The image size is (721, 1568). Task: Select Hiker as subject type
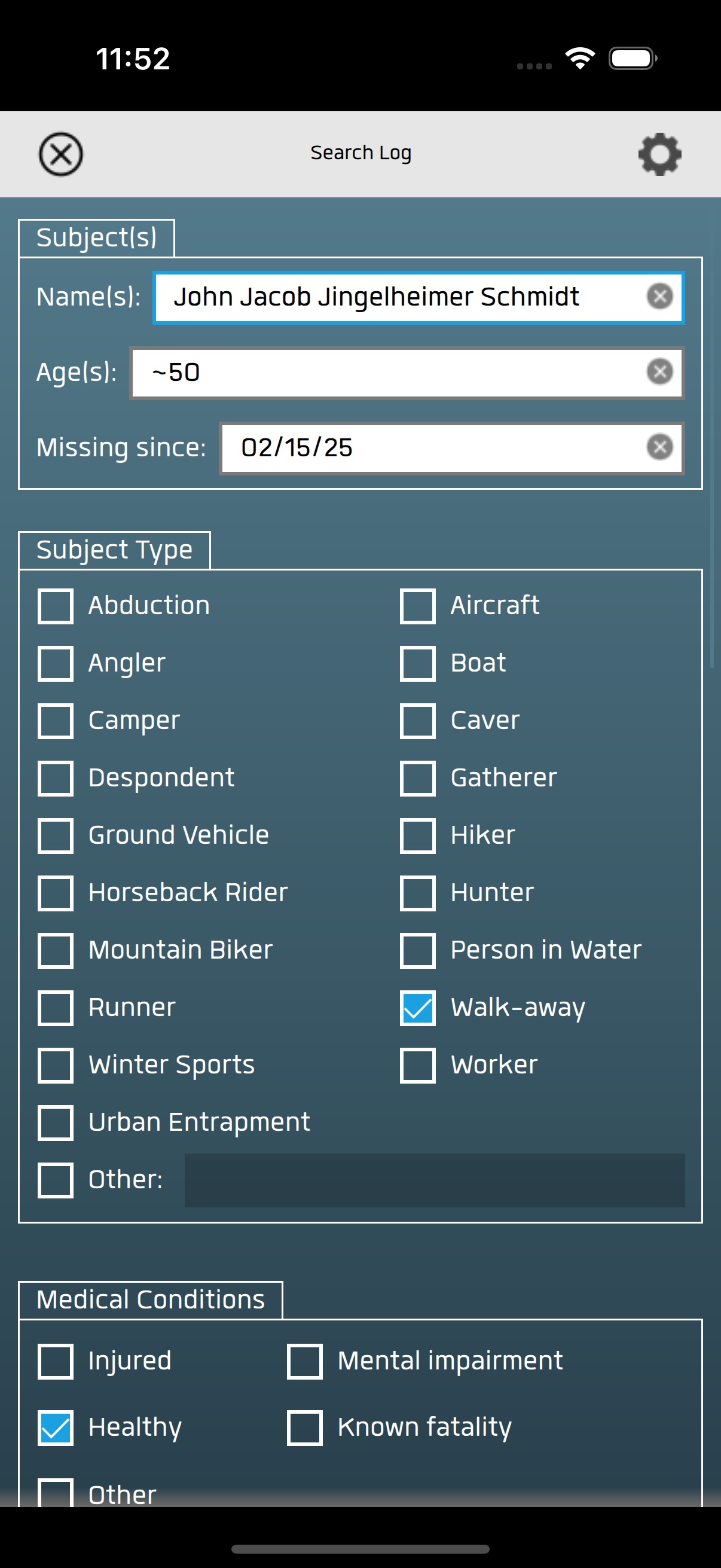click(417, 836)
